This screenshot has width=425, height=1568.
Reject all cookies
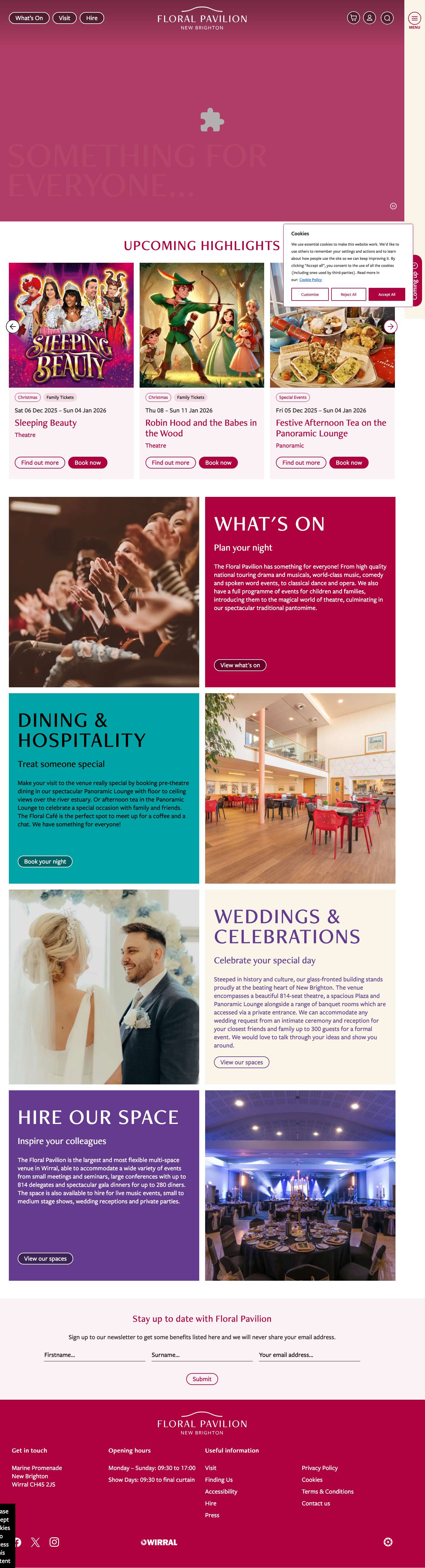(348, 294)
